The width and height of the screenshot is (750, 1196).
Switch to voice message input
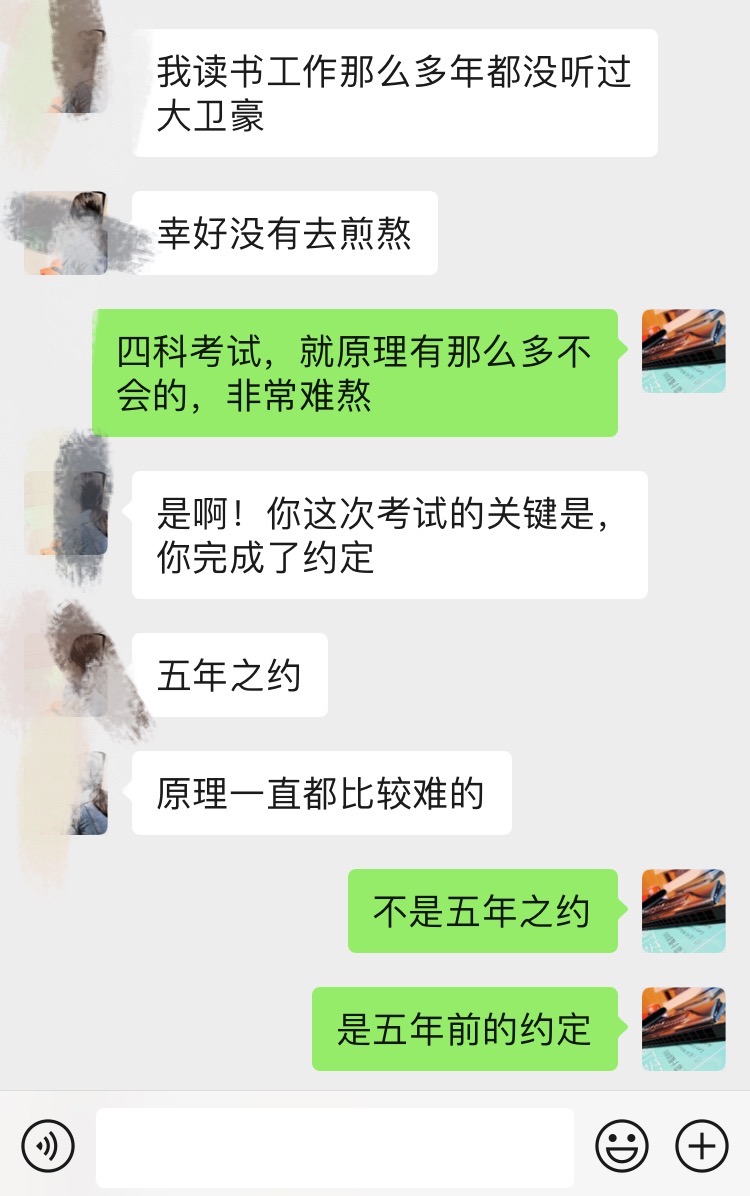click(48, 1145)
